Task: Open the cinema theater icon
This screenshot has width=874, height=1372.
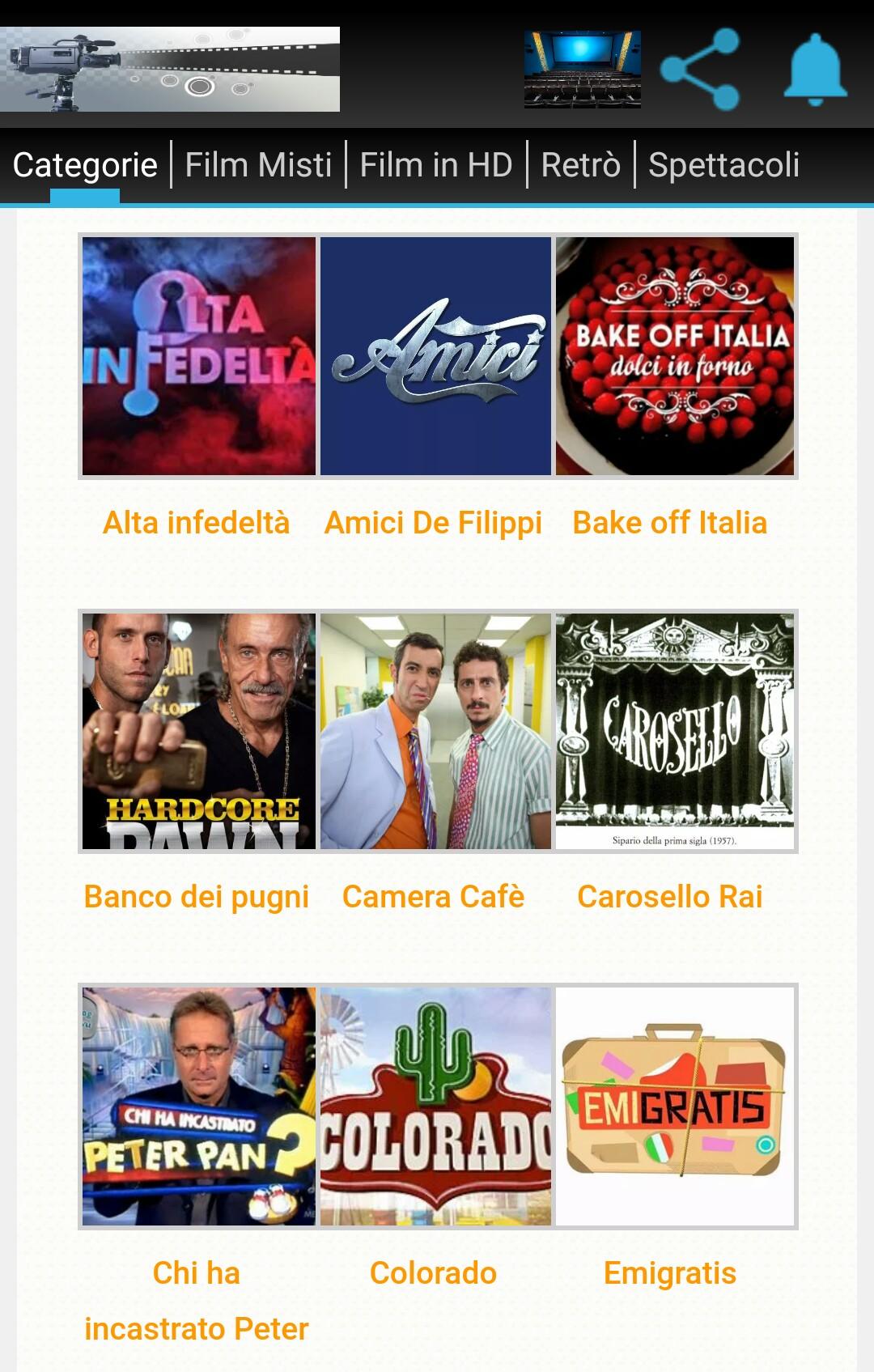Action: (x=582, y=70)
